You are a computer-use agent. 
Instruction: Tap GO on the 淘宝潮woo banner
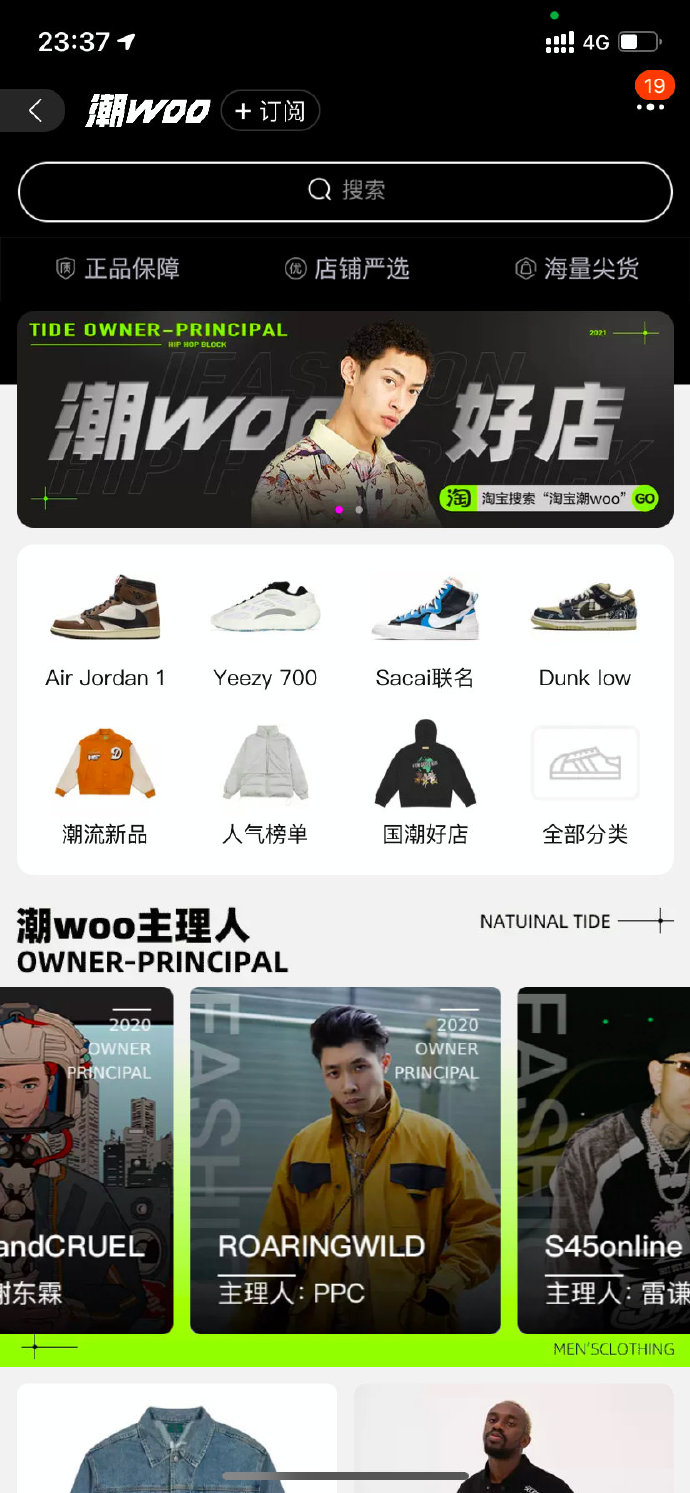[x=645, y=498]
